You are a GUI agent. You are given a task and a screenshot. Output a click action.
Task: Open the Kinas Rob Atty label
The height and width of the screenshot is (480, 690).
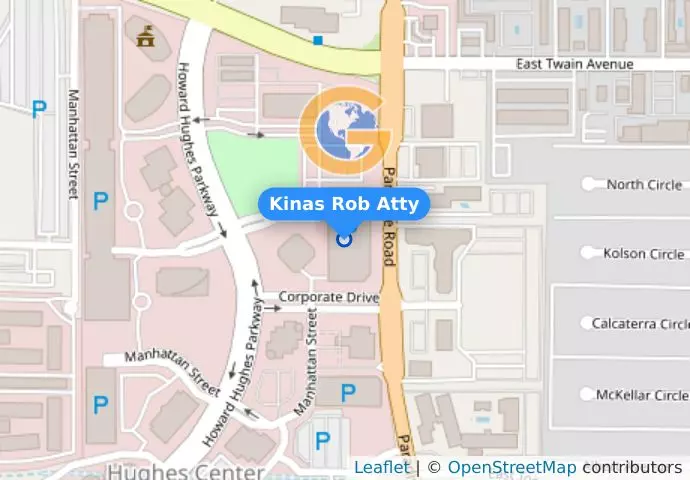344,204
